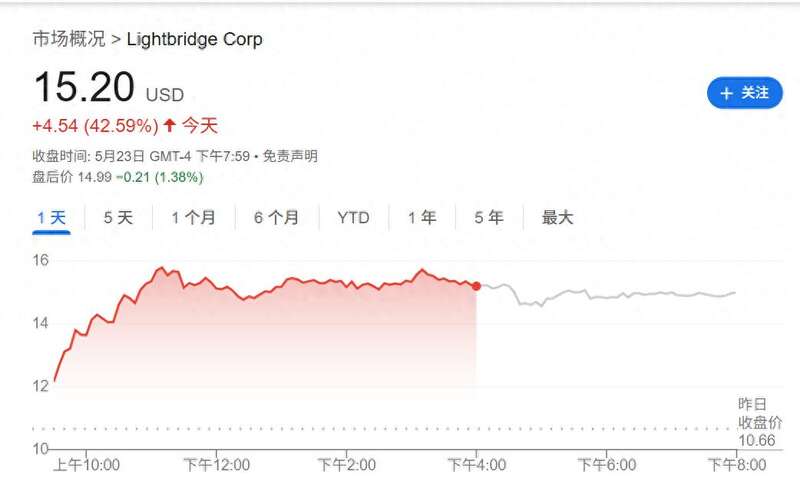Show the 最大 full history chart
Viewport: 800px width, 478px height.
tap(558, 217)
